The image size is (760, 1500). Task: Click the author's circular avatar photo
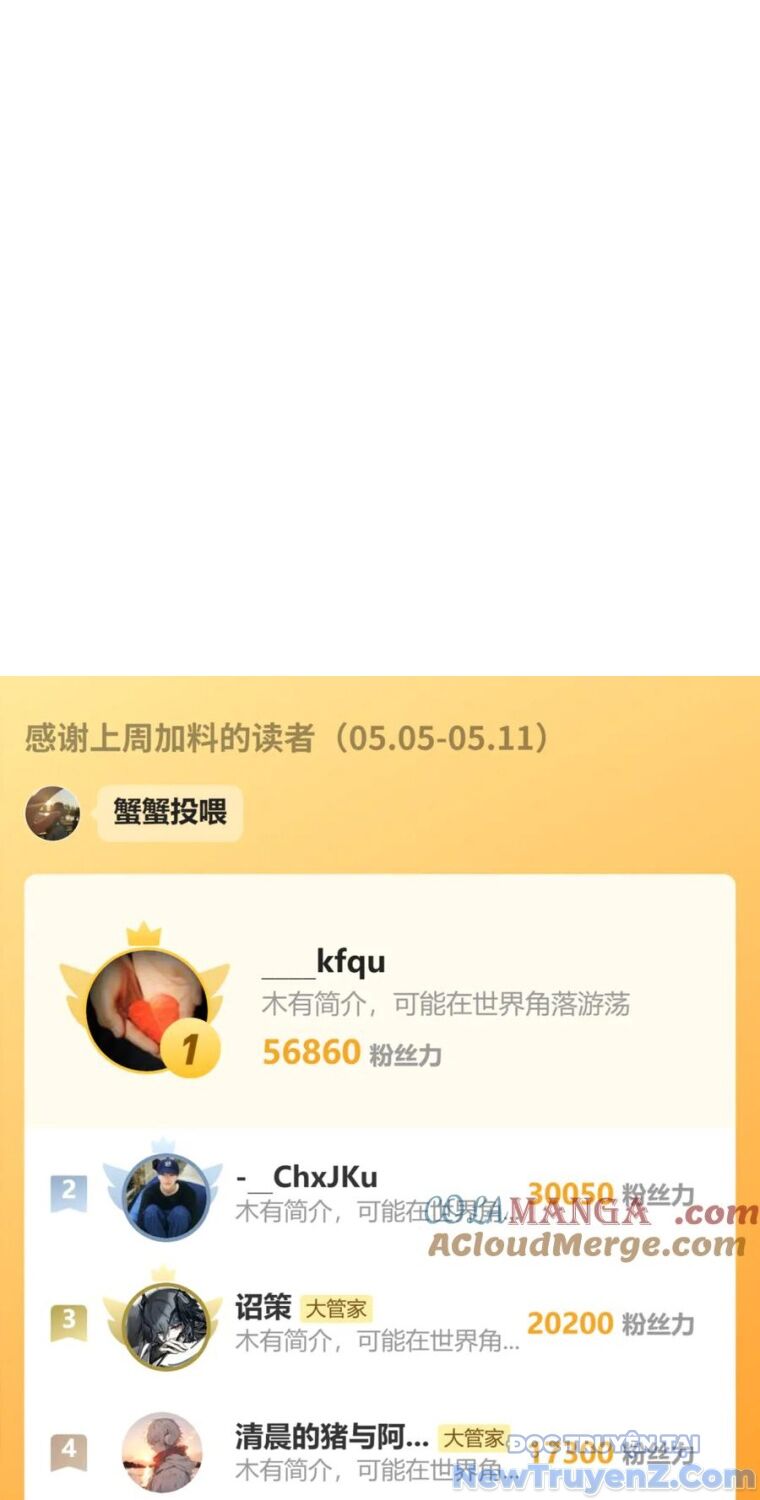pos(52,813)
